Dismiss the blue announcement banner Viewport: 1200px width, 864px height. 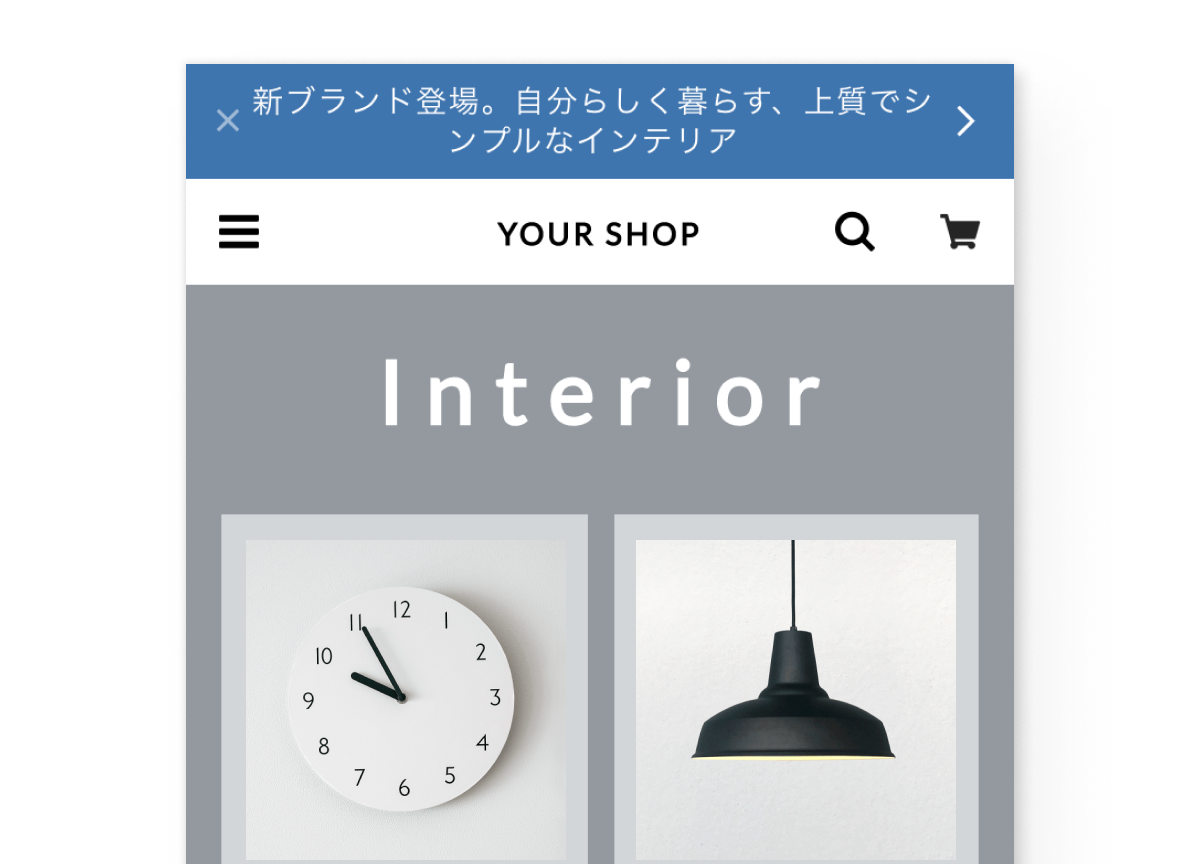point(228,122)
